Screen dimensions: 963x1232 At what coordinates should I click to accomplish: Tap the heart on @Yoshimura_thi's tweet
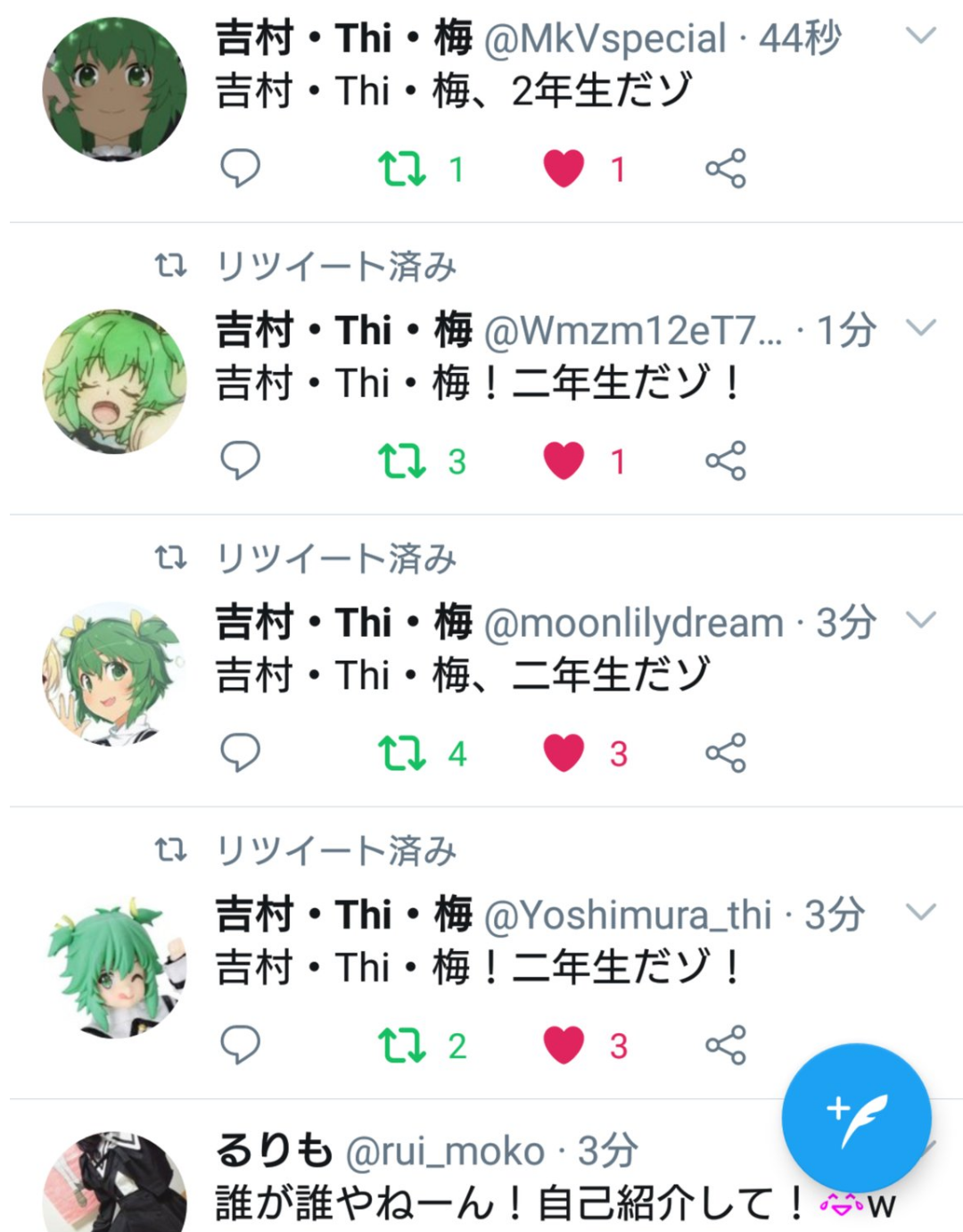click(564, 1045)
